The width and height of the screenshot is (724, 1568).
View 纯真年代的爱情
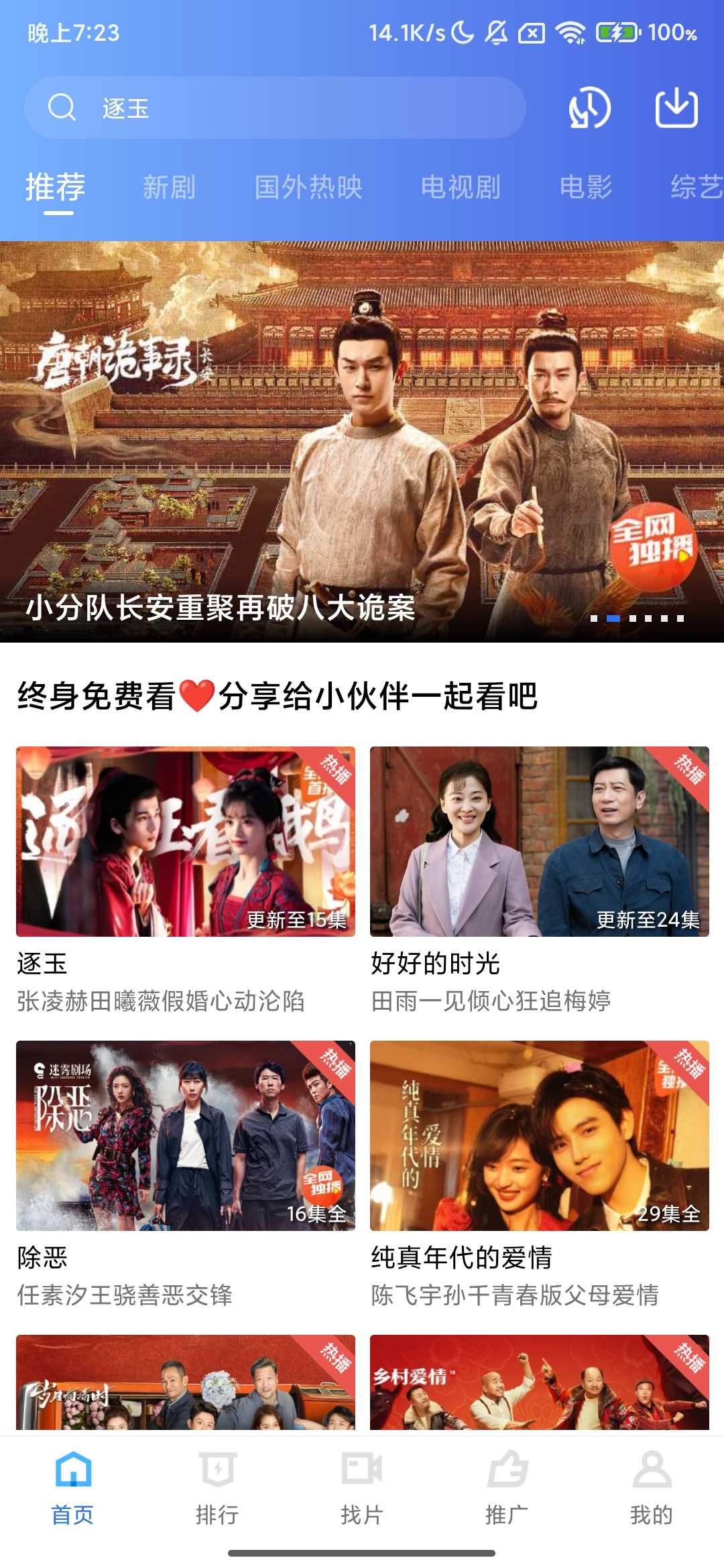[539, 1136]
